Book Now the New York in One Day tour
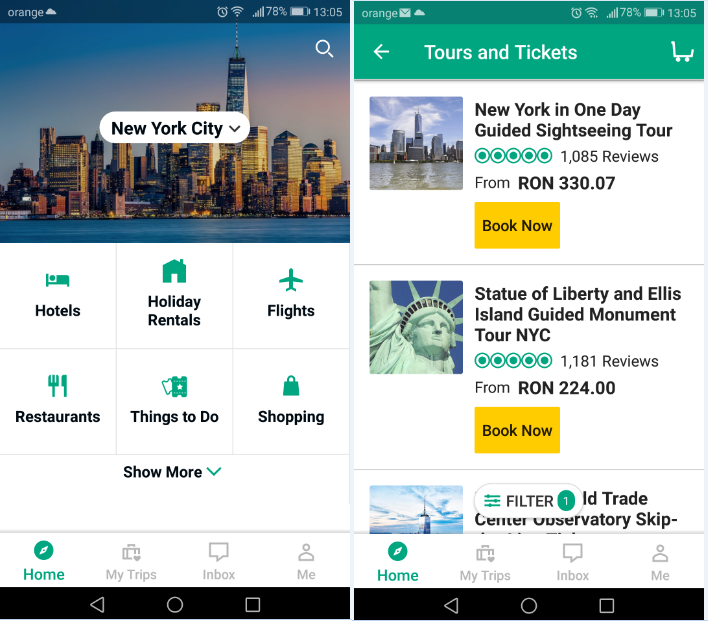Viewport: 708px width, 621px height. (x=517, y=226)
